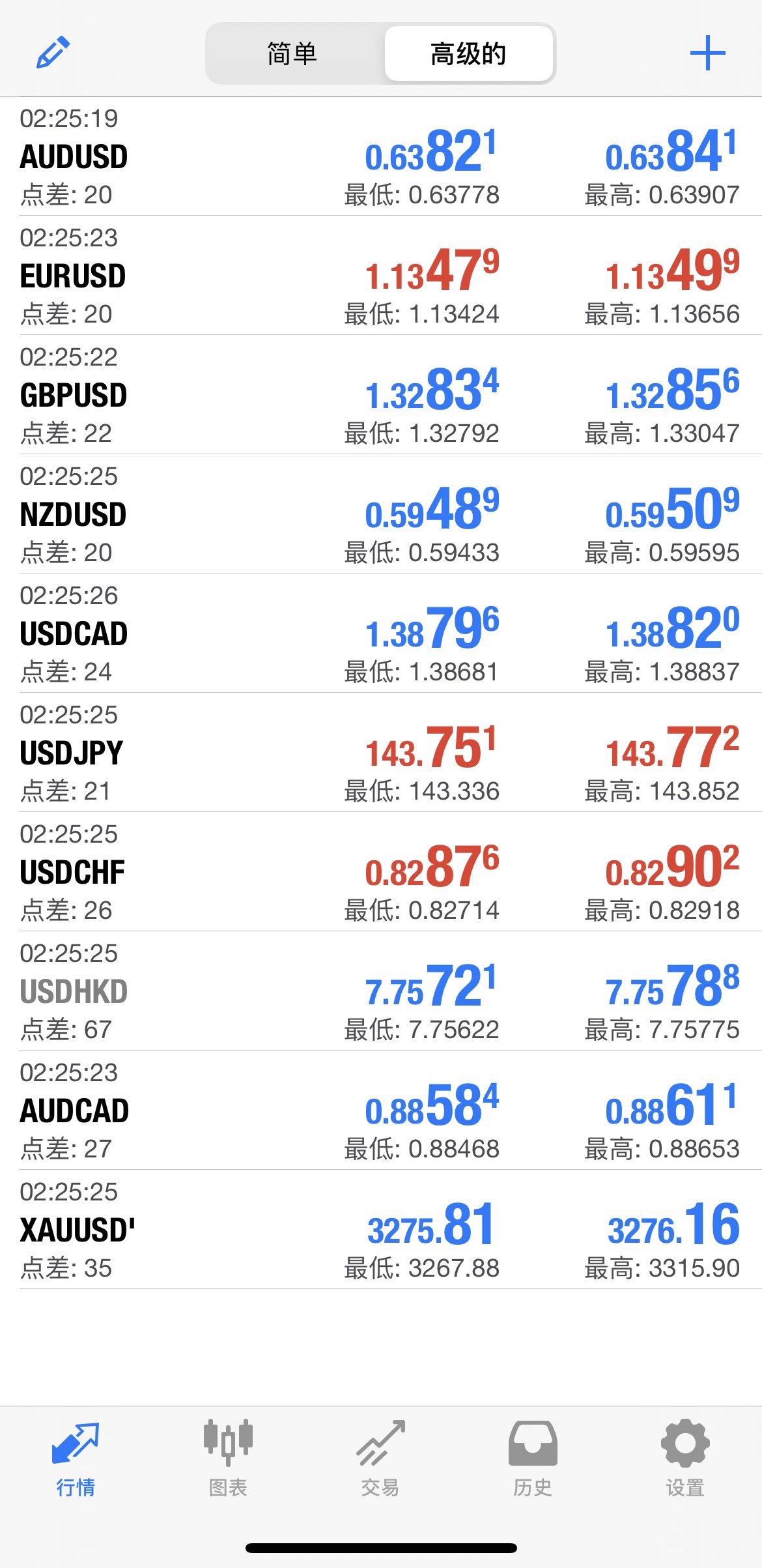Tap the NZDUSD quote row
This screenshot has height=1568, width=762.
tap(381, 514)
